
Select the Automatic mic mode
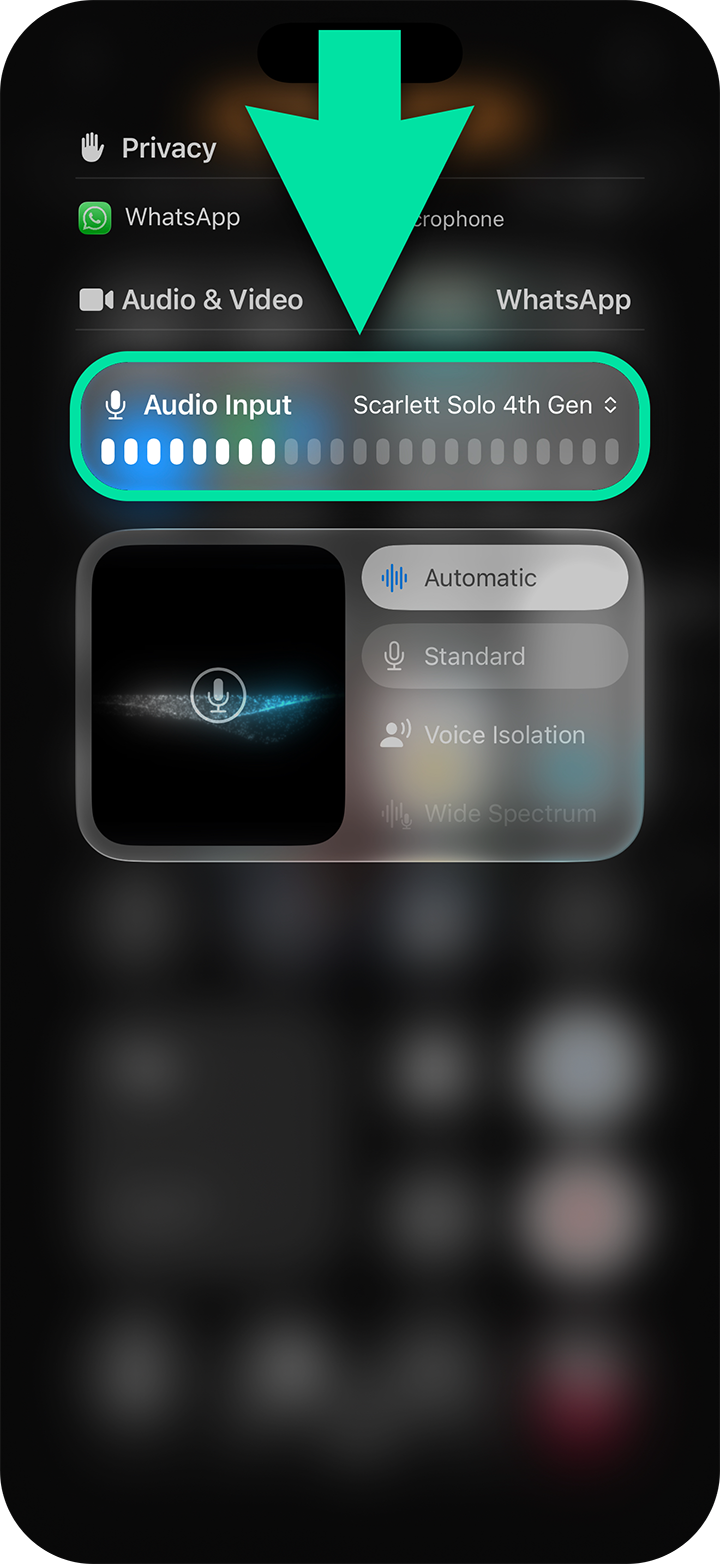[495, 578]
